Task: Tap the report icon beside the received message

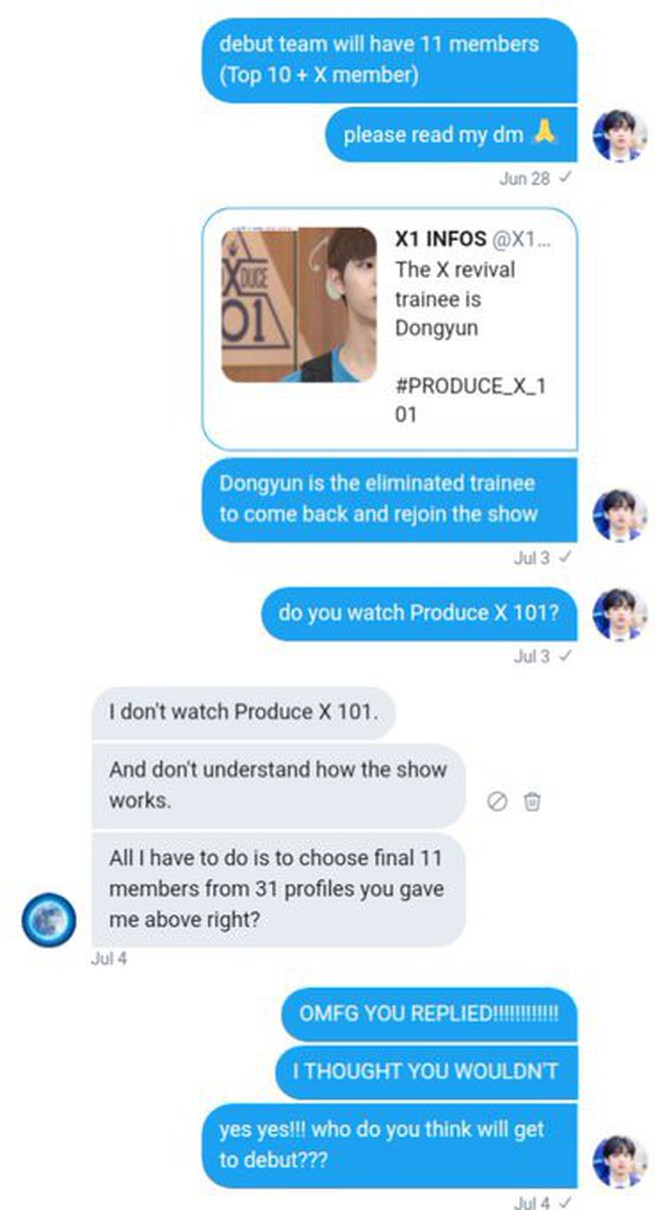Action: coord(497,801)
